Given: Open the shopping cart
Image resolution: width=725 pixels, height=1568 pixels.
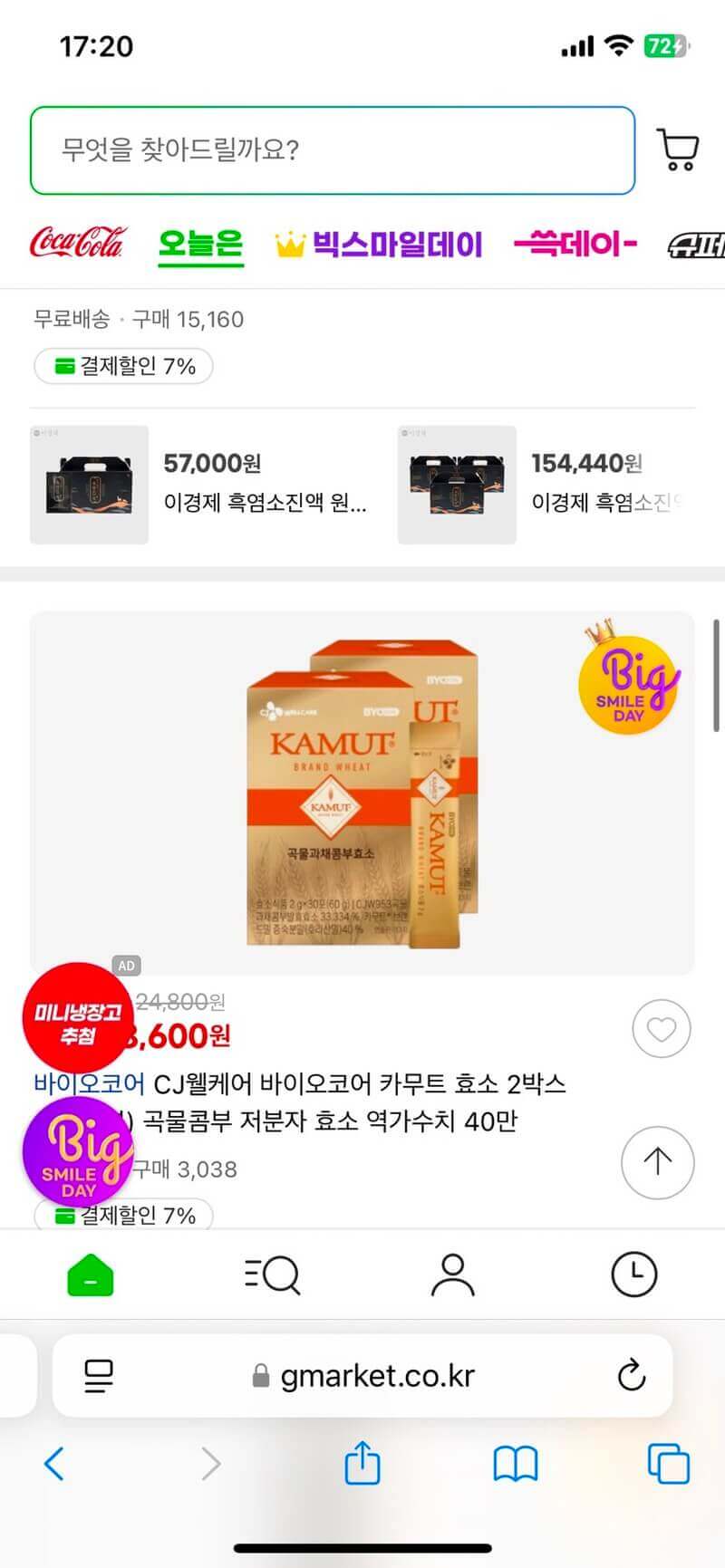Looking at the screenshot, I should (x=678, y=150).
